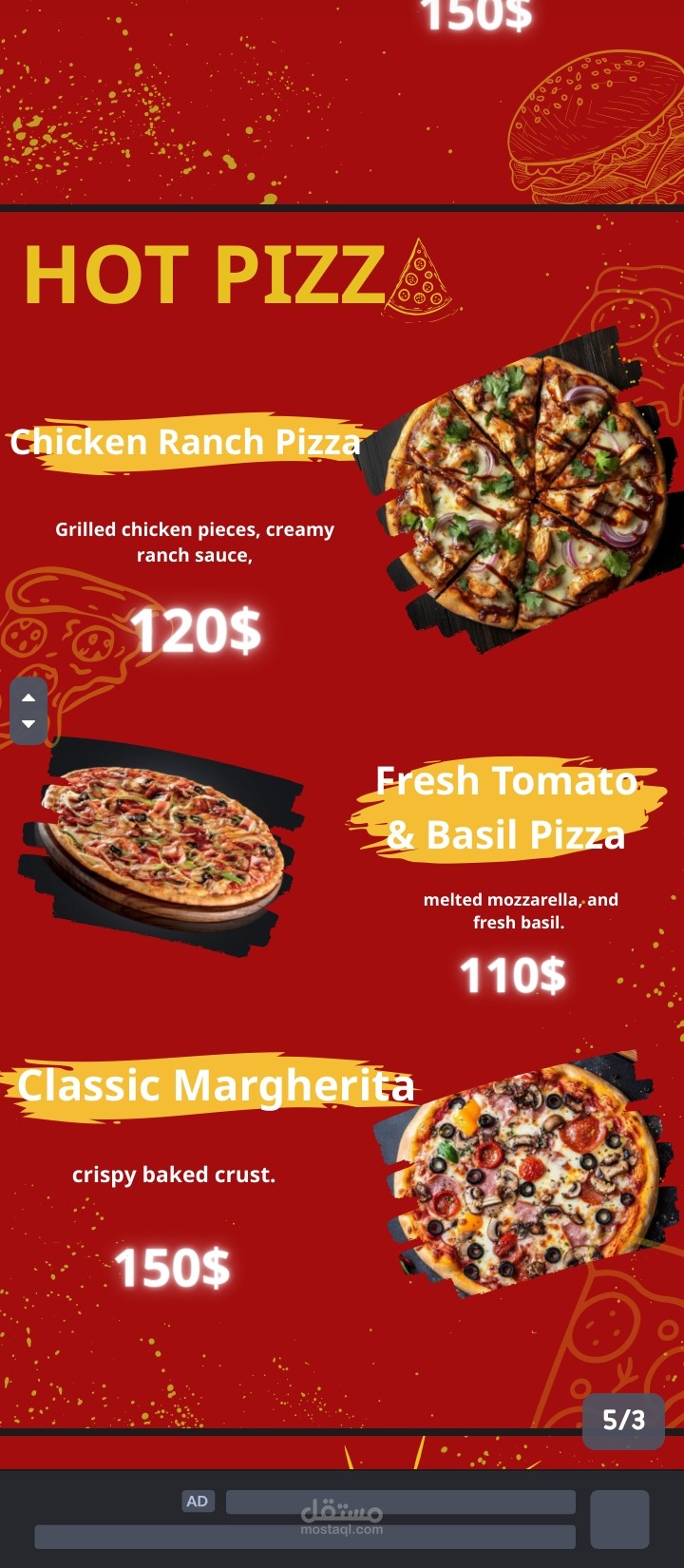Viewport: 684px width, 1568px height.
Task: Open the AD banner below the document
Action: 342,1519
